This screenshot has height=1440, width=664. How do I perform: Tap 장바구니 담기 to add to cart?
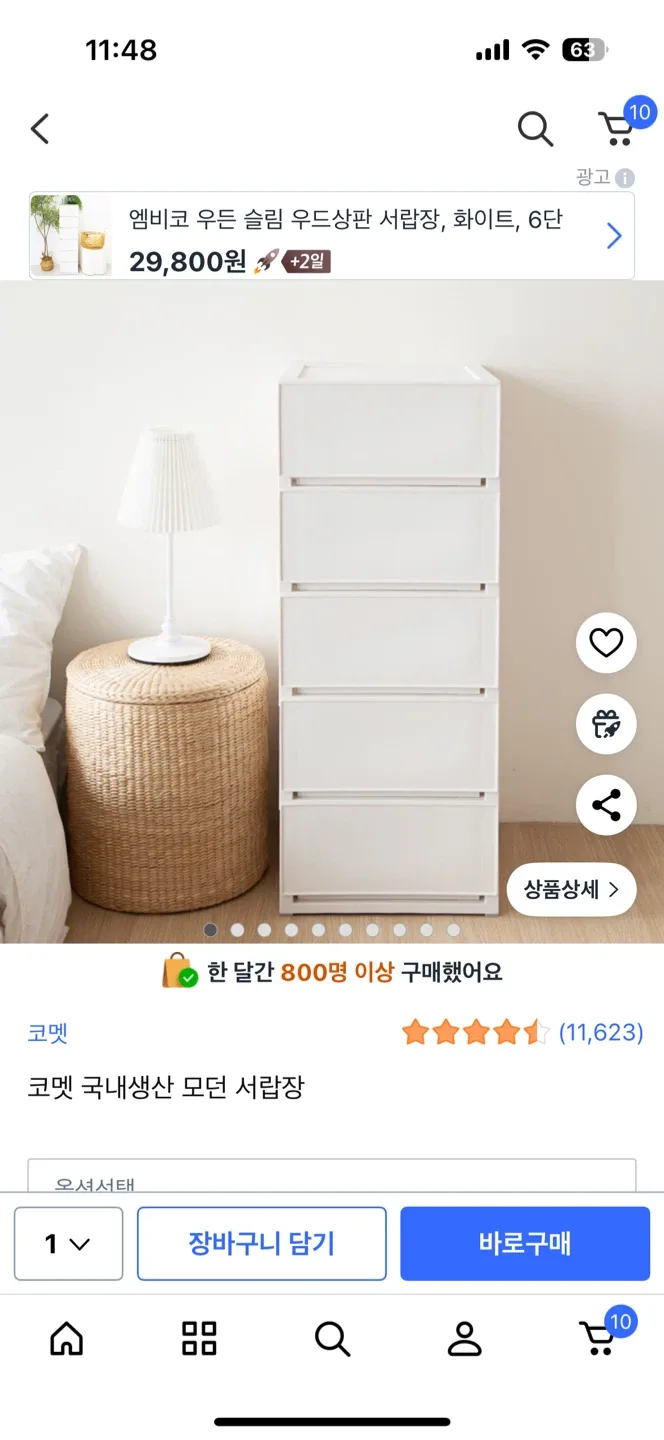point(261,1244)
